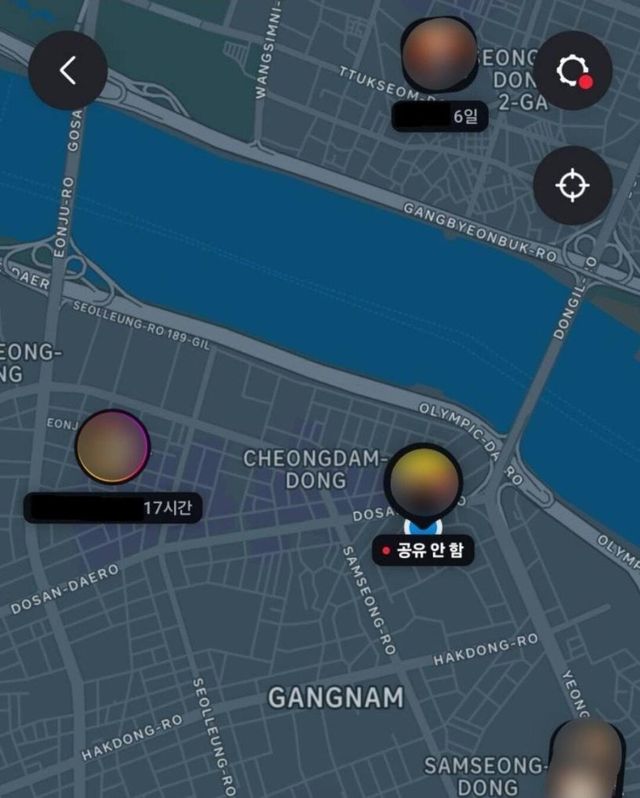Screen dimensions: 640x798
Task: Recenter map on my location
Action: 572,185
